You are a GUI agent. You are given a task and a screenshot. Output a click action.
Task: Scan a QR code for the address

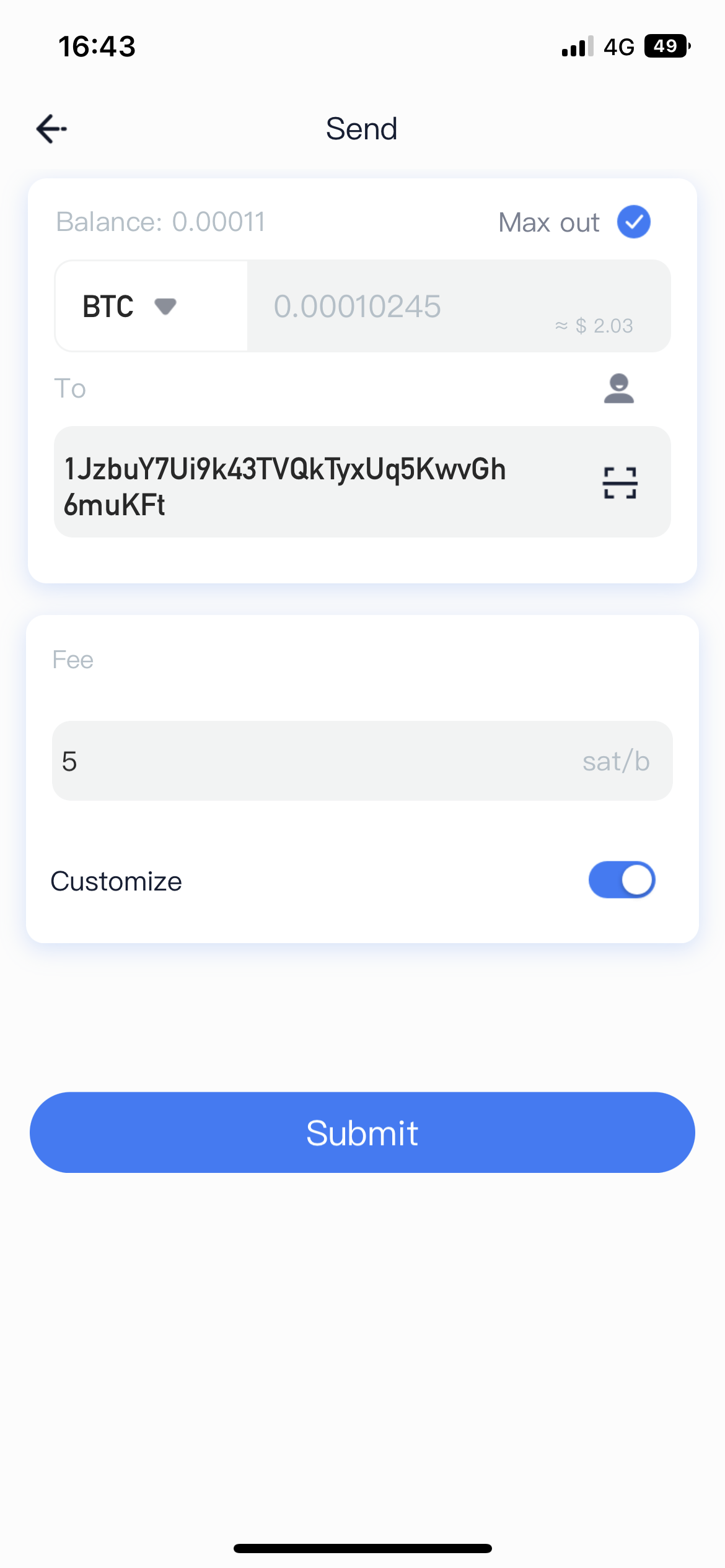(x=620, y=483)
